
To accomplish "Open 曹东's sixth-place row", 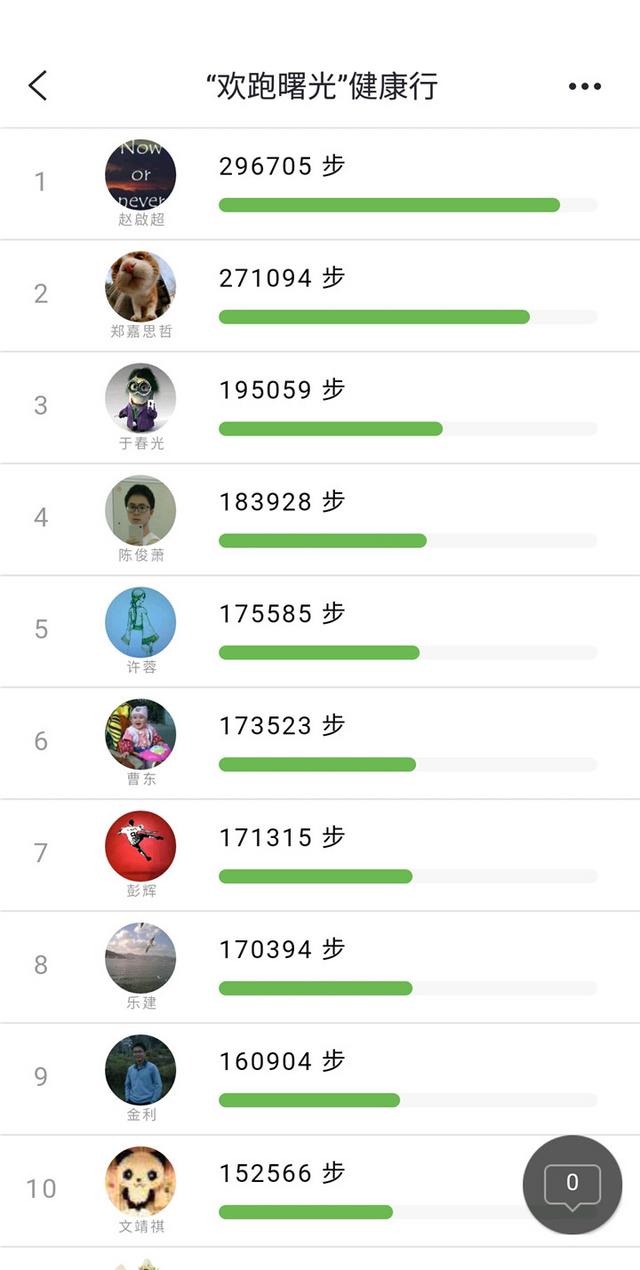I will tap(320, 744).
